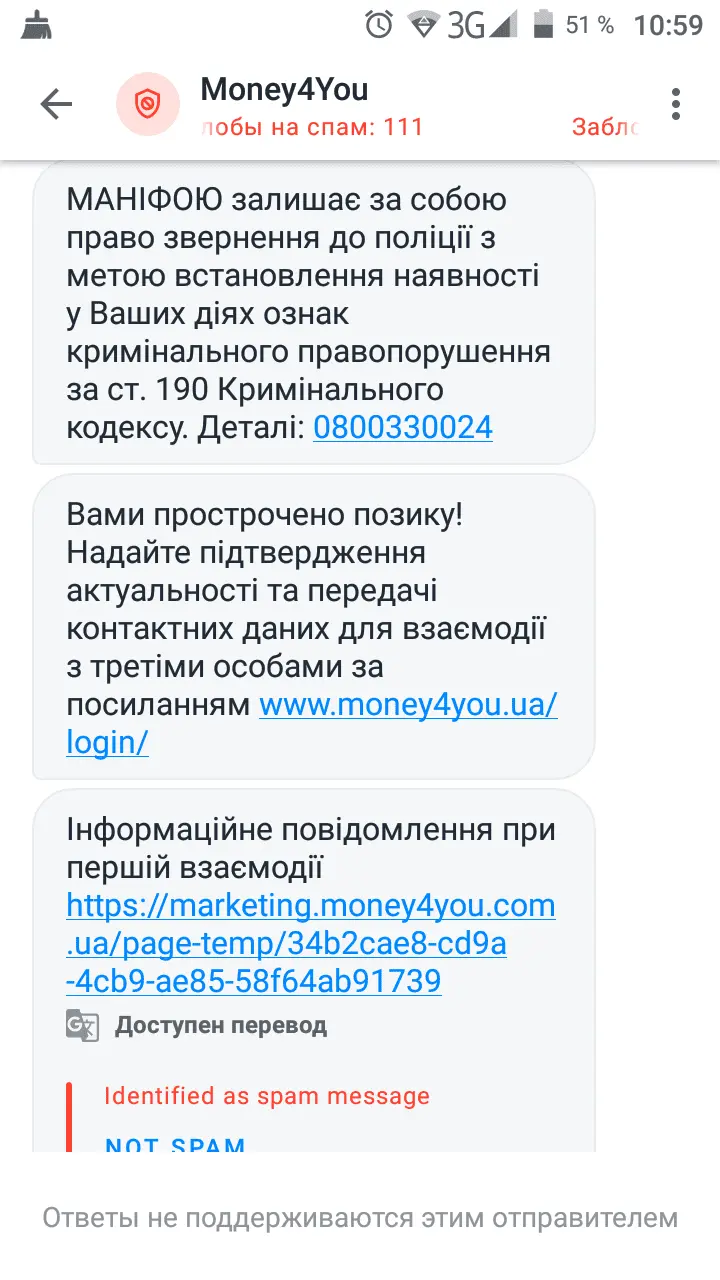720x1280 pixels.
Task: Translate the message via Доступен перевод
Action: [x=220, y=1025]
